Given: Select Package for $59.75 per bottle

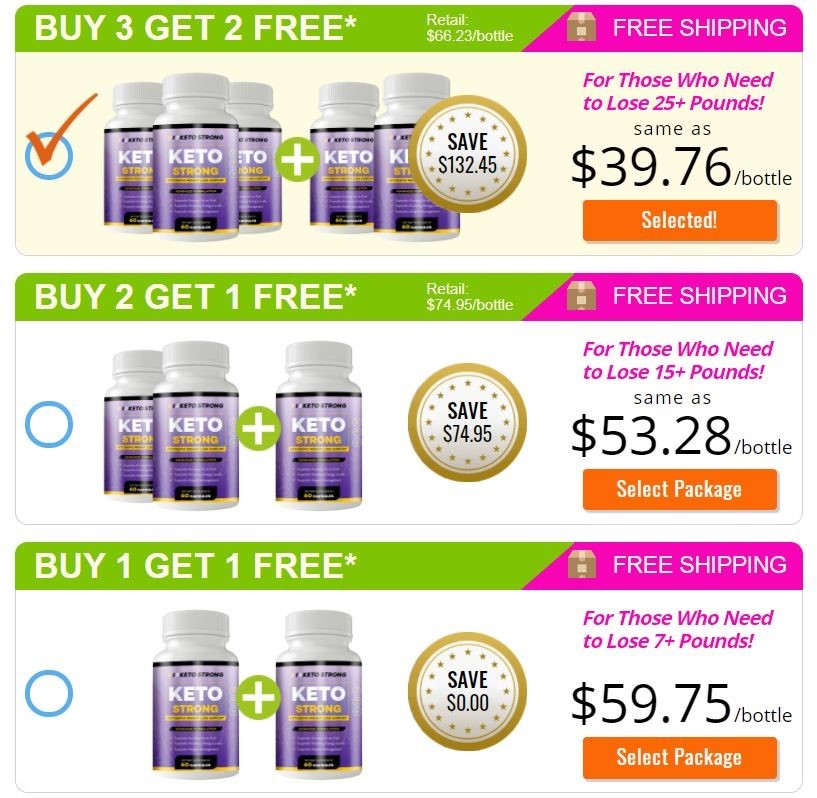Looking at the screenshot, I should [679, 757].
